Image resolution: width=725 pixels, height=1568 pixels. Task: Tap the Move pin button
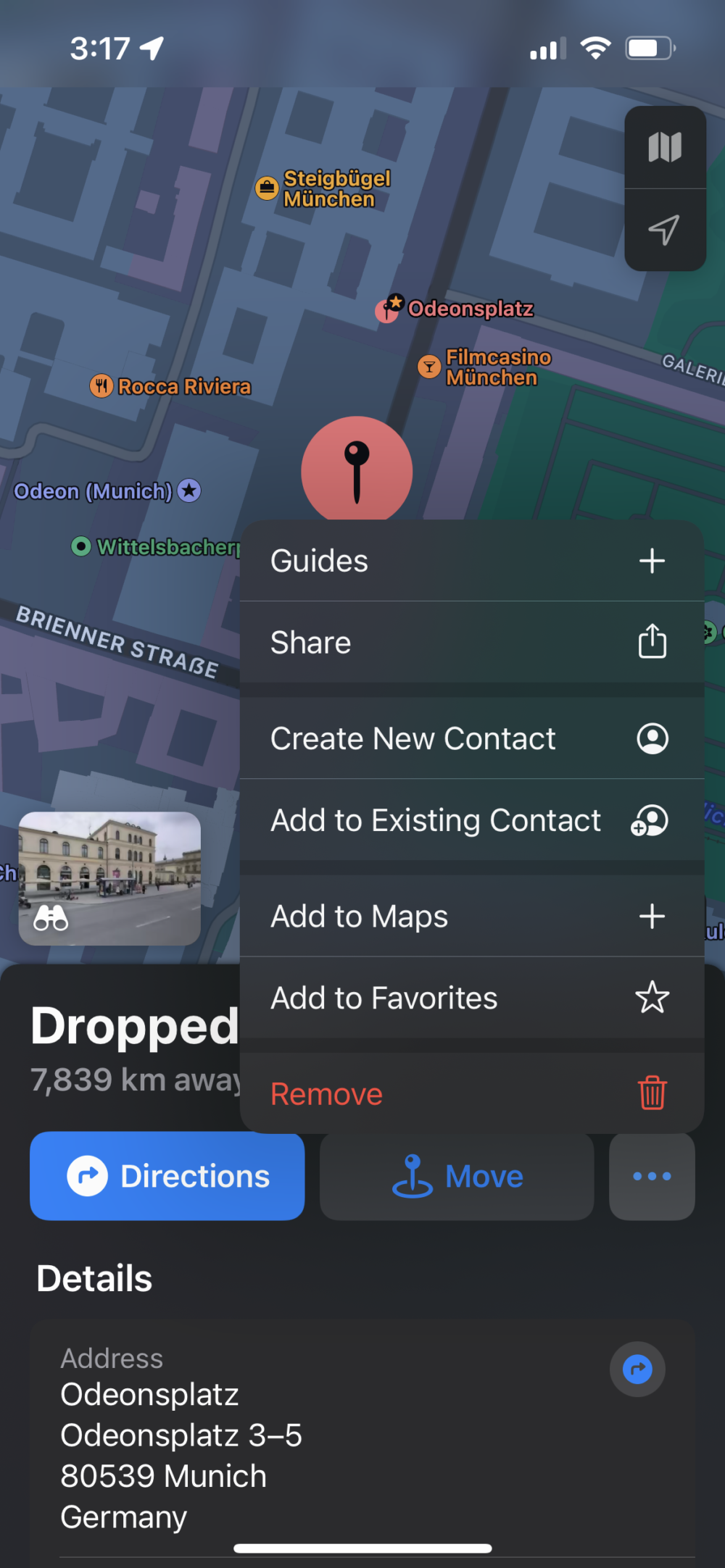(457, 1176)
